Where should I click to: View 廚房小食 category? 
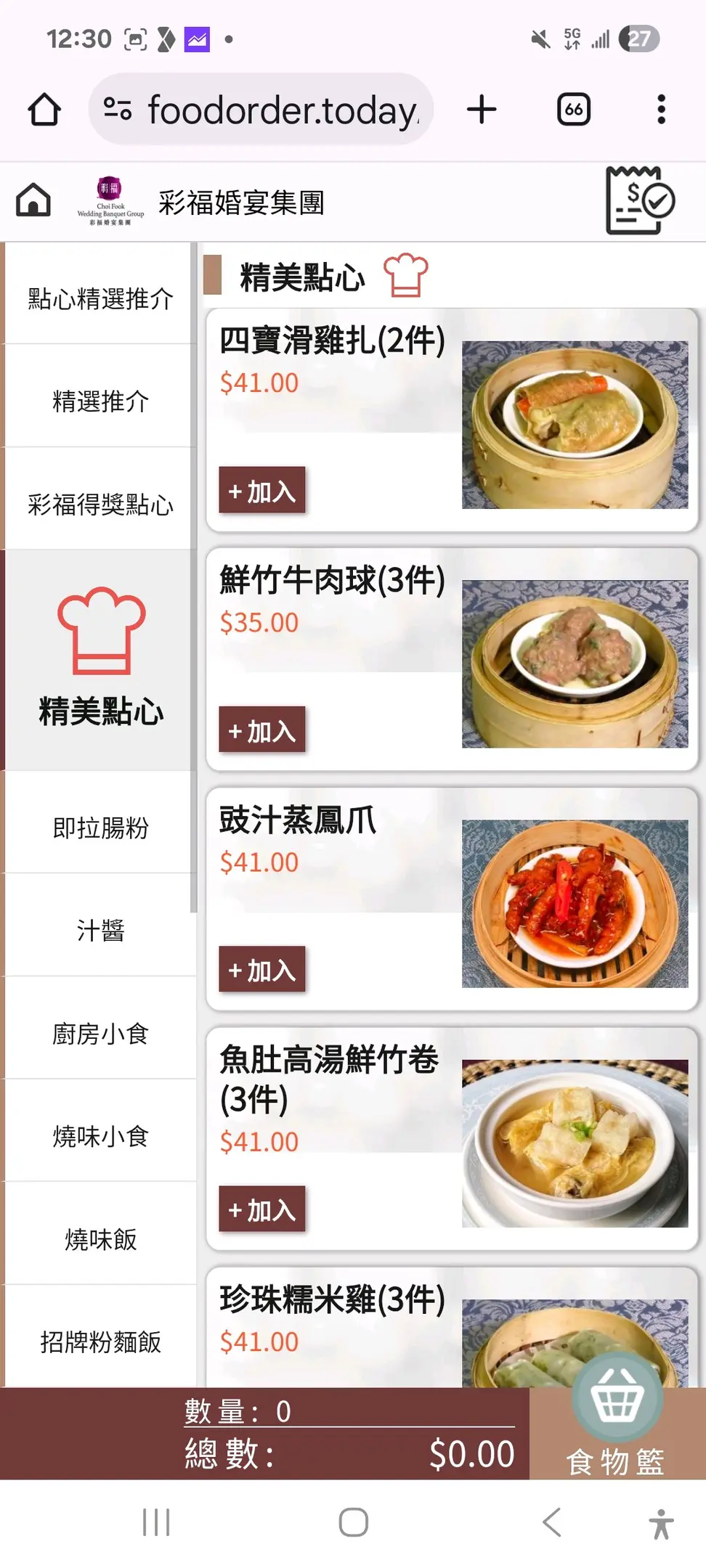click(100, 1033)
